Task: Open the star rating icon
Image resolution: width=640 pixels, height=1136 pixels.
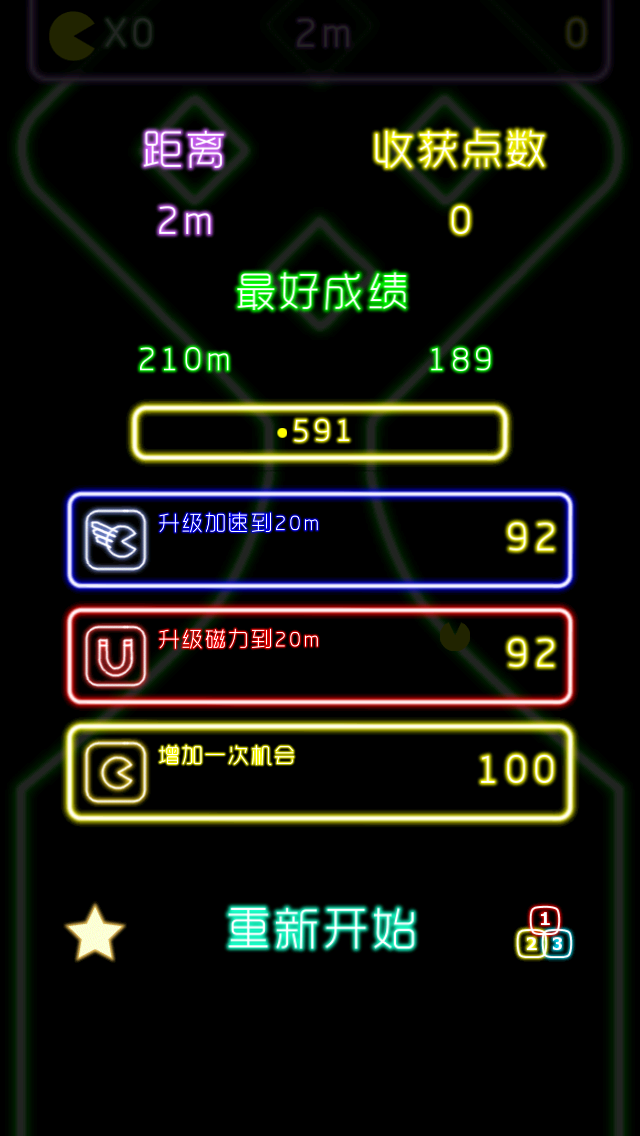Action: (95, 933)
